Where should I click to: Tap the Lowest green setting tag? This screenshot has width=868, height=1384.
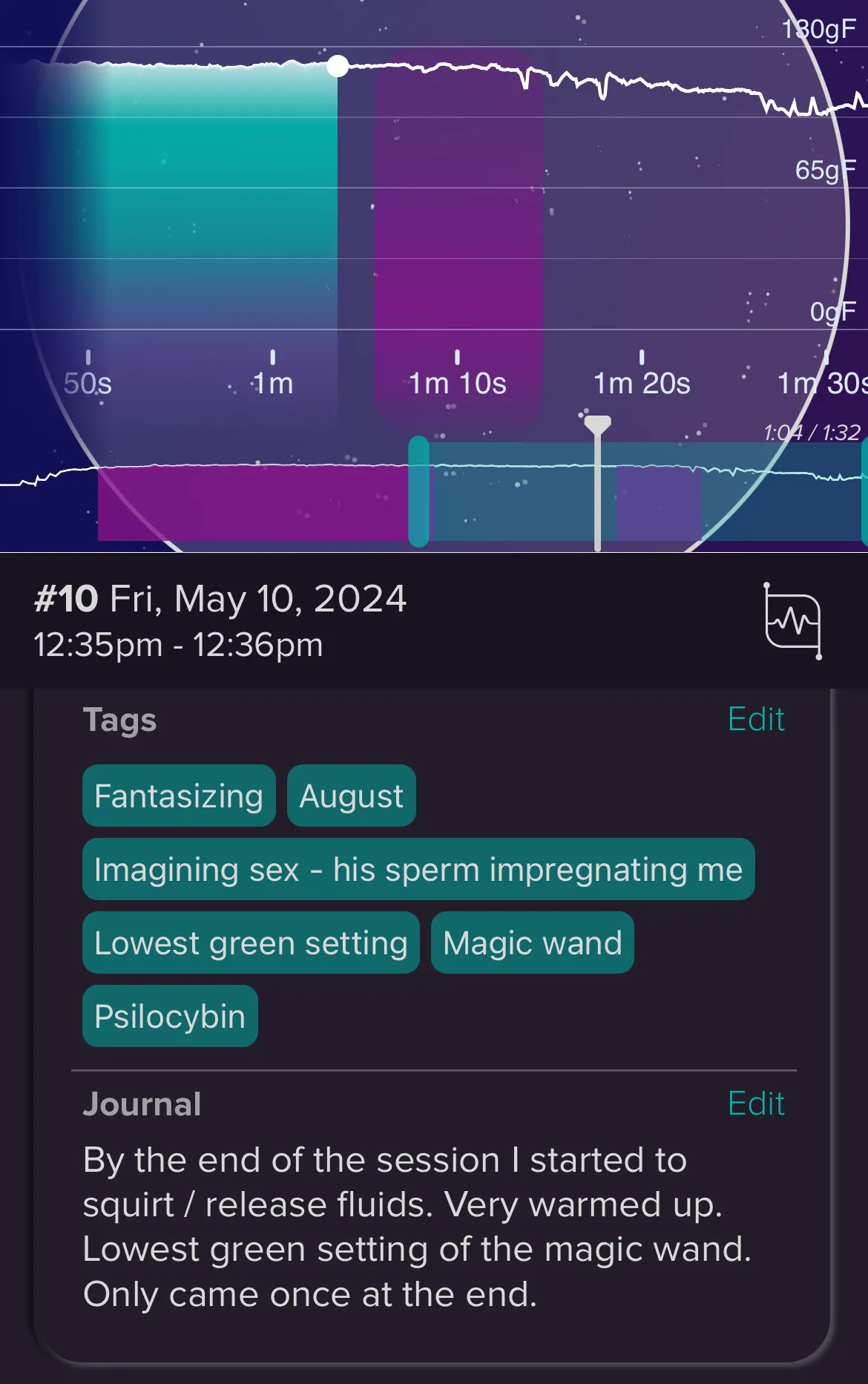[251, 943]
